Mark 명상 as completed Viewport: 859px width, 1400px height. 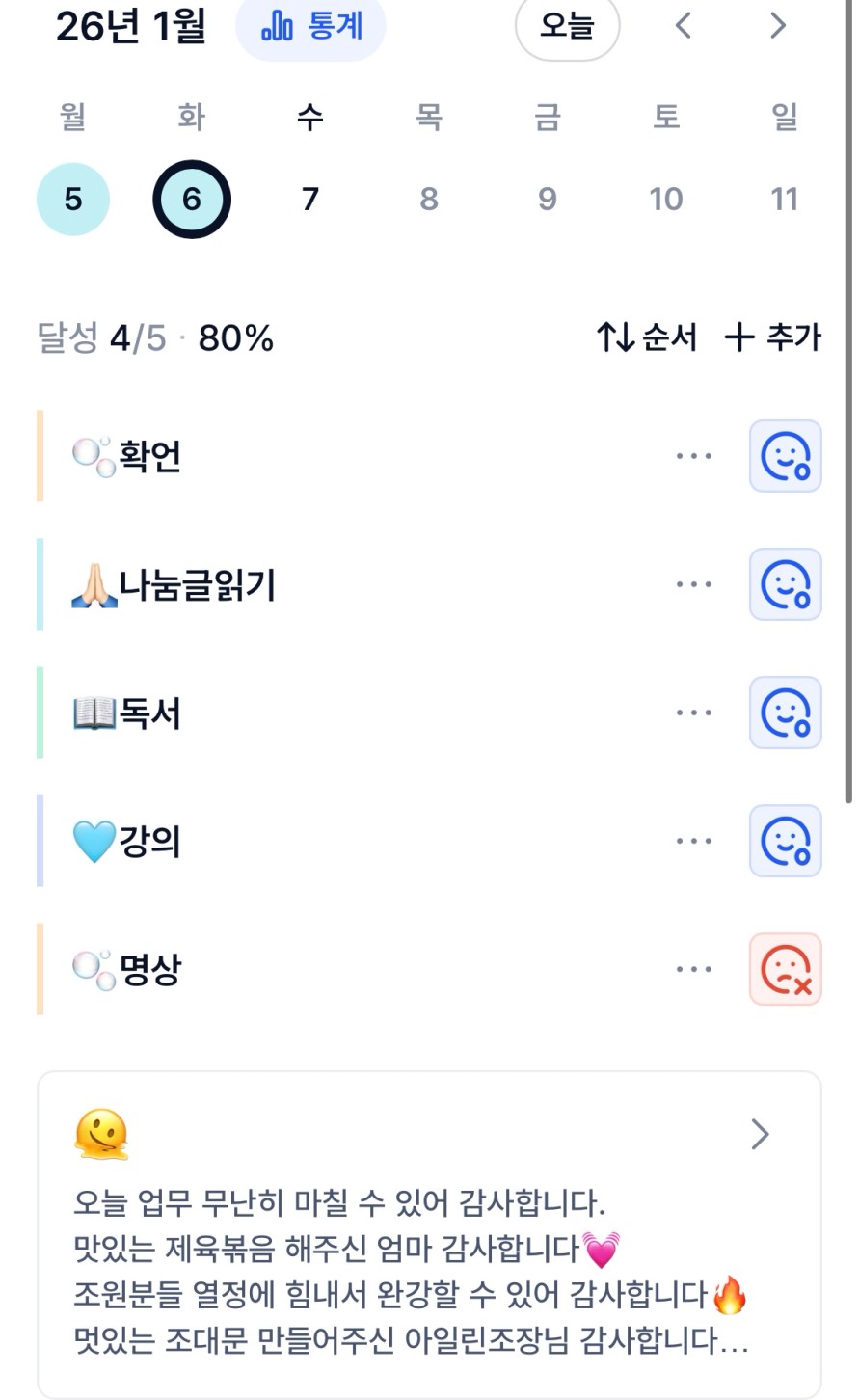tap(786, 969)
